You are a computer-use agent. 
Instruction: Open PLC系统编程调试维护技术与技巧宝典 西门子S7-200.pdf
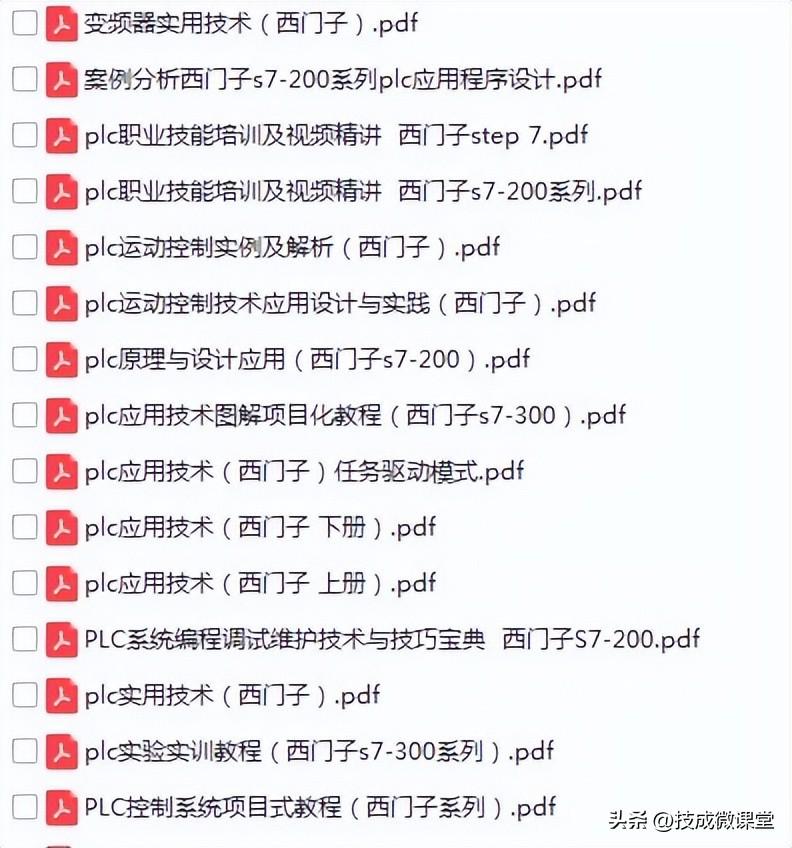[392, 639]
